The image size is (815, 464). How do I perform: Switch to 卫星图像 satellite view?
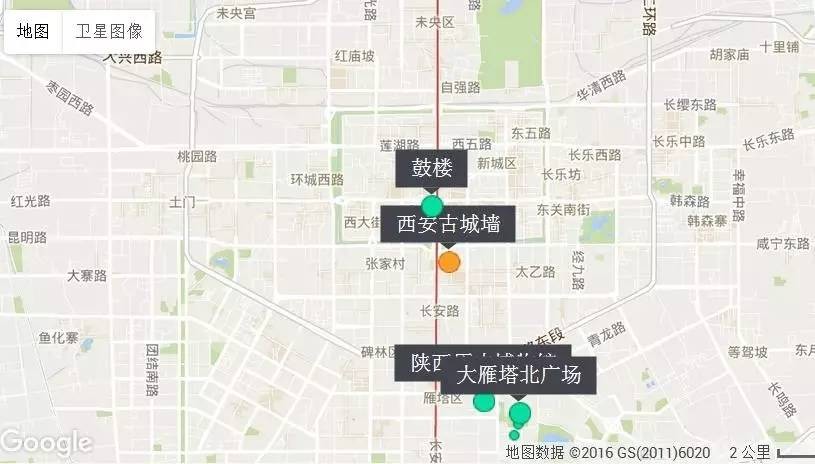coord(109,31)
